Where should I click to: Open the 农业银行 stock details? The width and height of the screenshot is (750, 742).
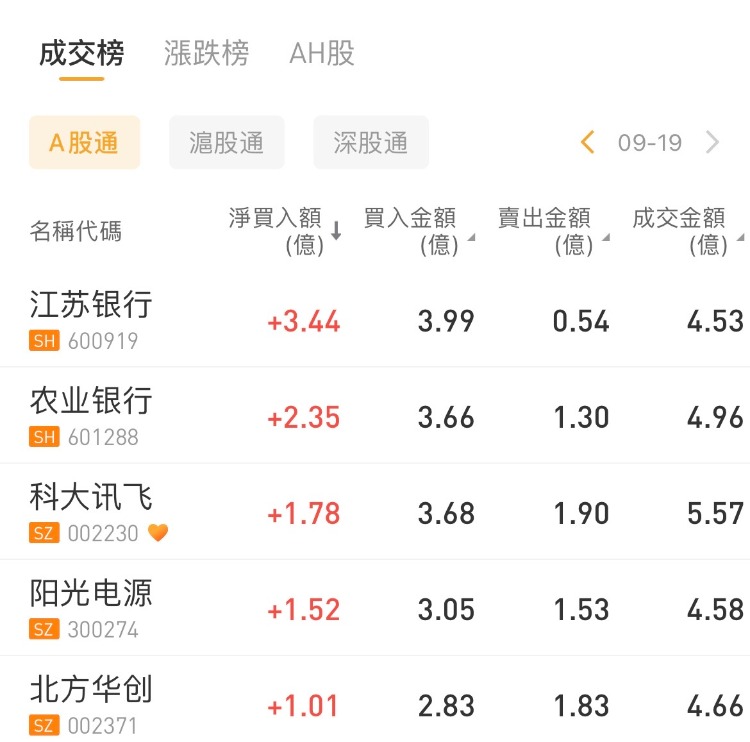pyautogui.click(x=91, y=415)
